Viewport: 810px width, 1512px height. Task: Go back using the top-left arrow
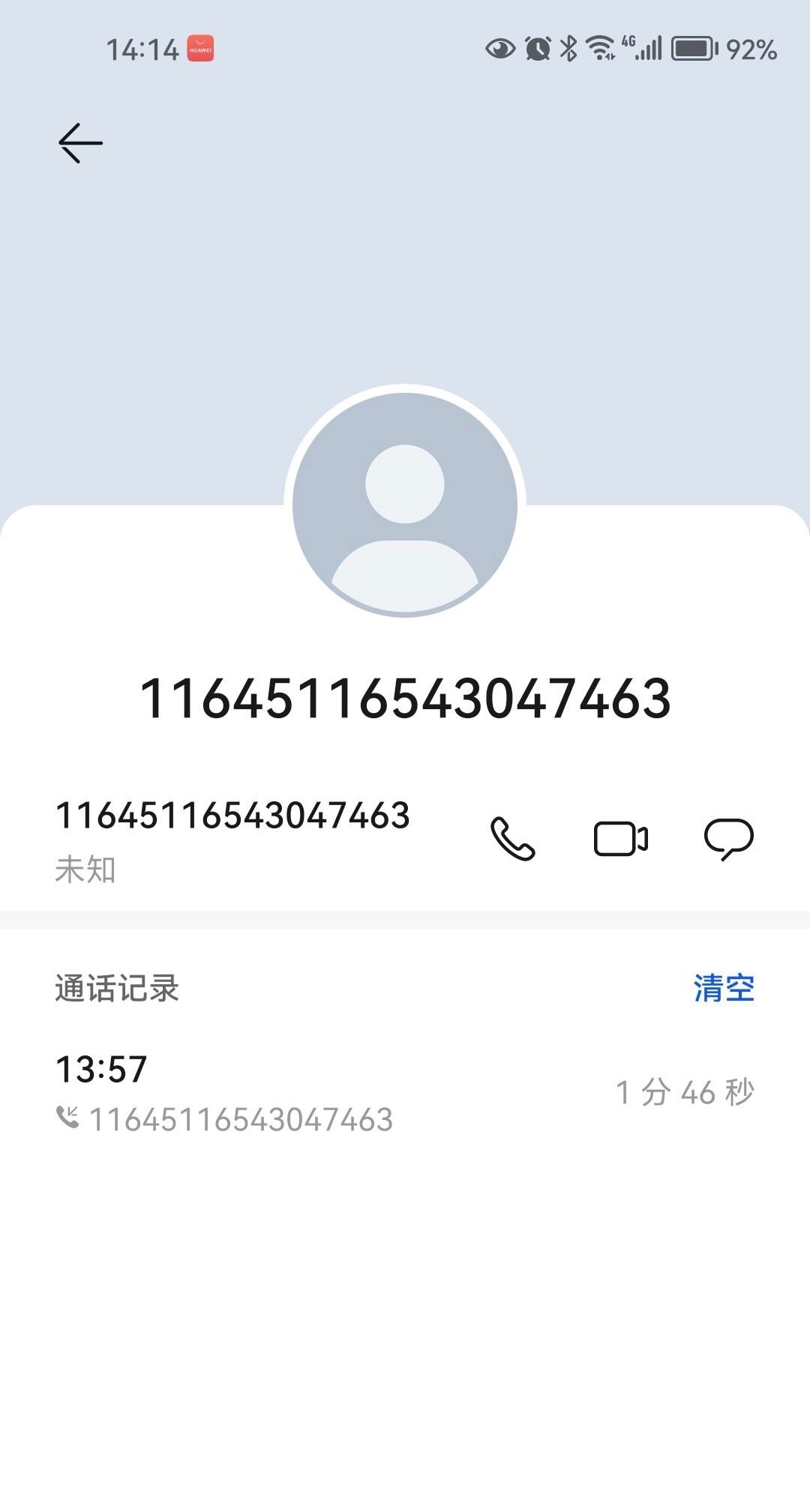pos(80,143)
